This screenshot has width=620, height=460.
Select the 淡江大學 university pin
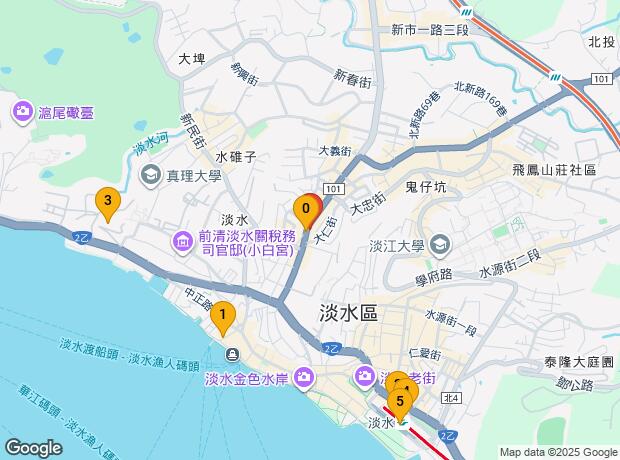tap(440, 246)
